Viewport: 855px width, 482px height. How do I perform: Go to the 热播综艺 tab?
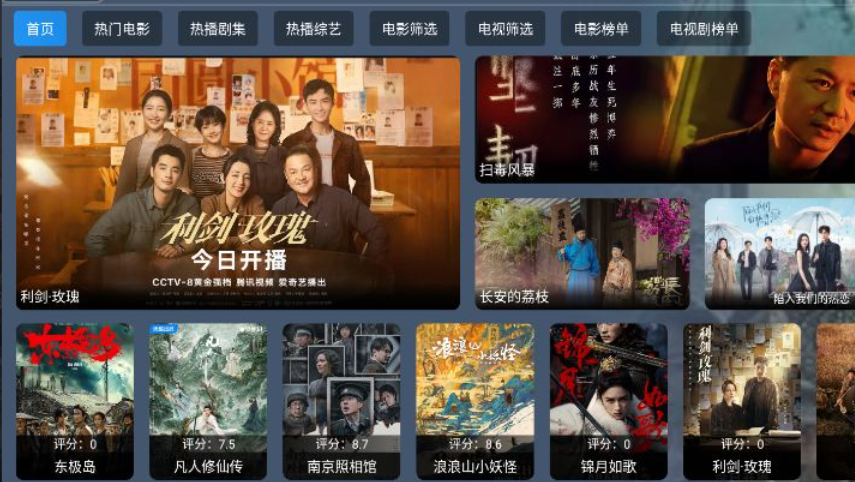click(313, 29)
